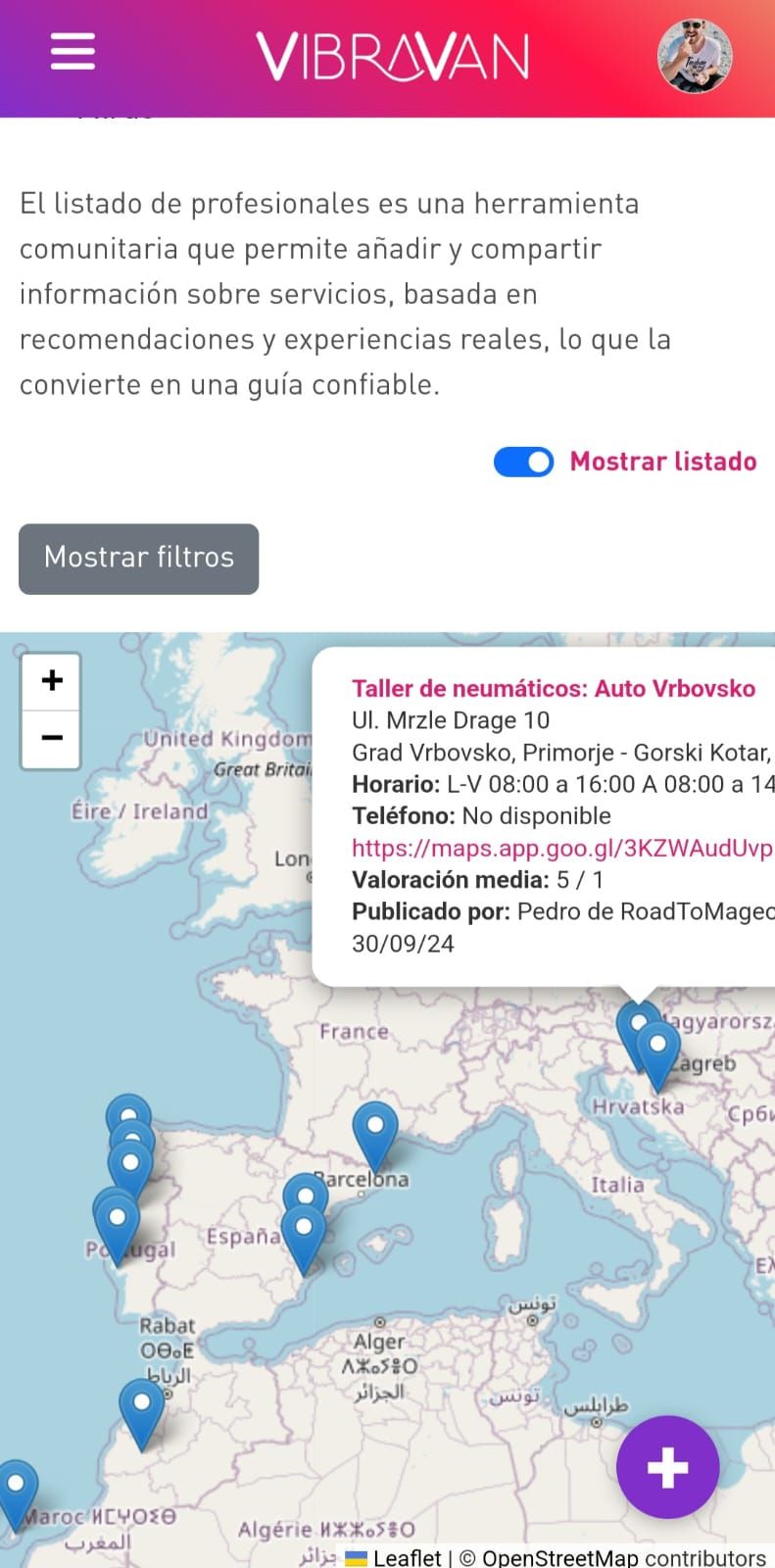Open the OpenStreetMap attribution link

pyautogui.click(x=623, y=1556)
